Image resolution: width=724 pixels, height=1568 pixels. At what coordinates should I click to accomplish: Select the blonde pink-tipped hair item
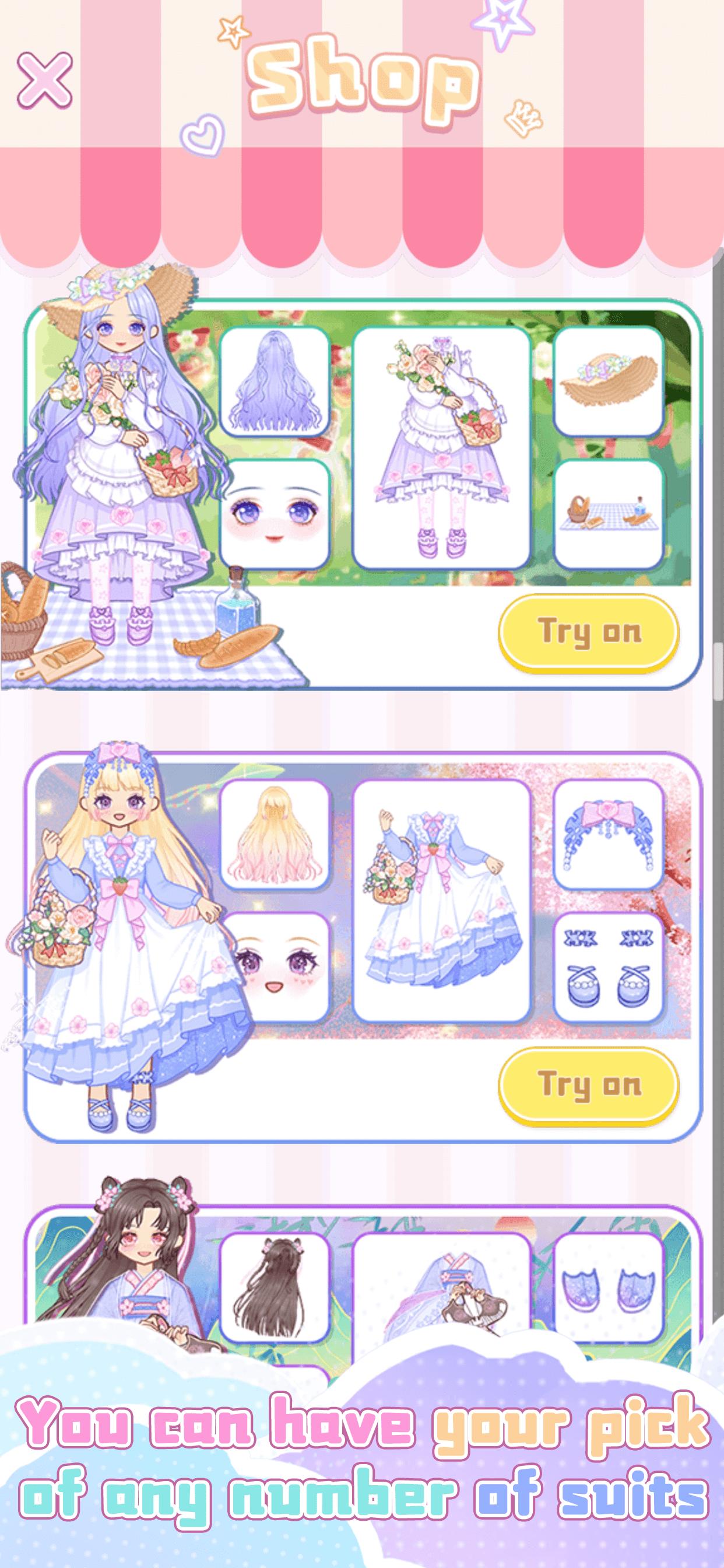[x=275, y=835]
